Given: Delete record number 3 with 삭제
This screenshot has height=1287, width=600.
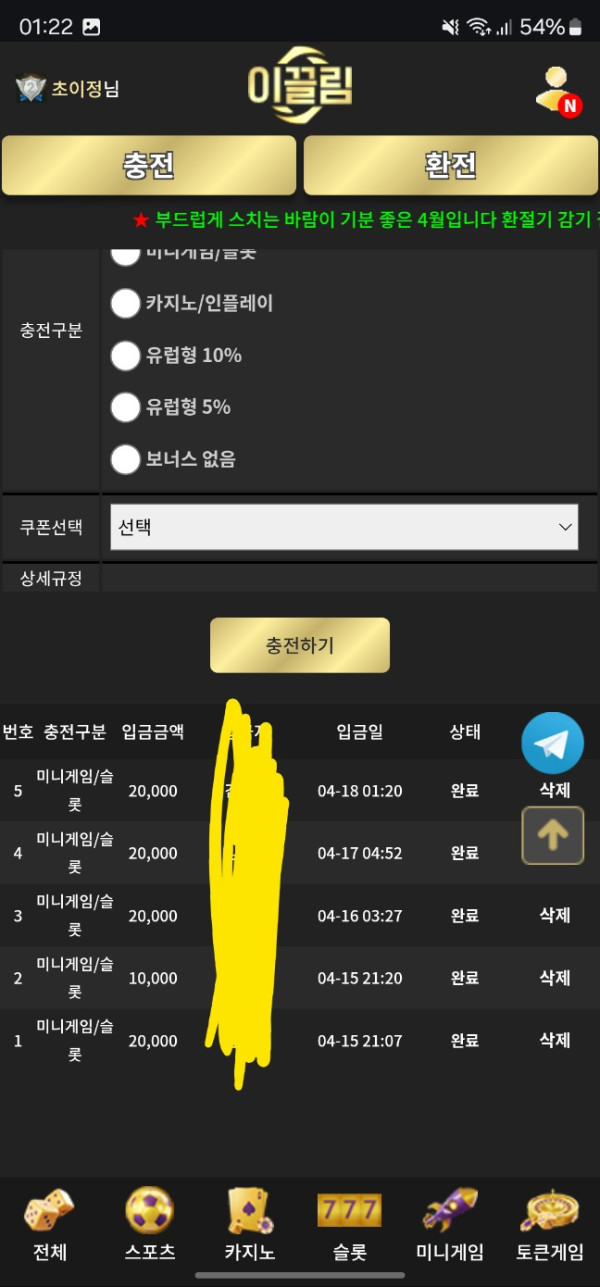Looking at the screenshot, I should [x=554, y=915].
